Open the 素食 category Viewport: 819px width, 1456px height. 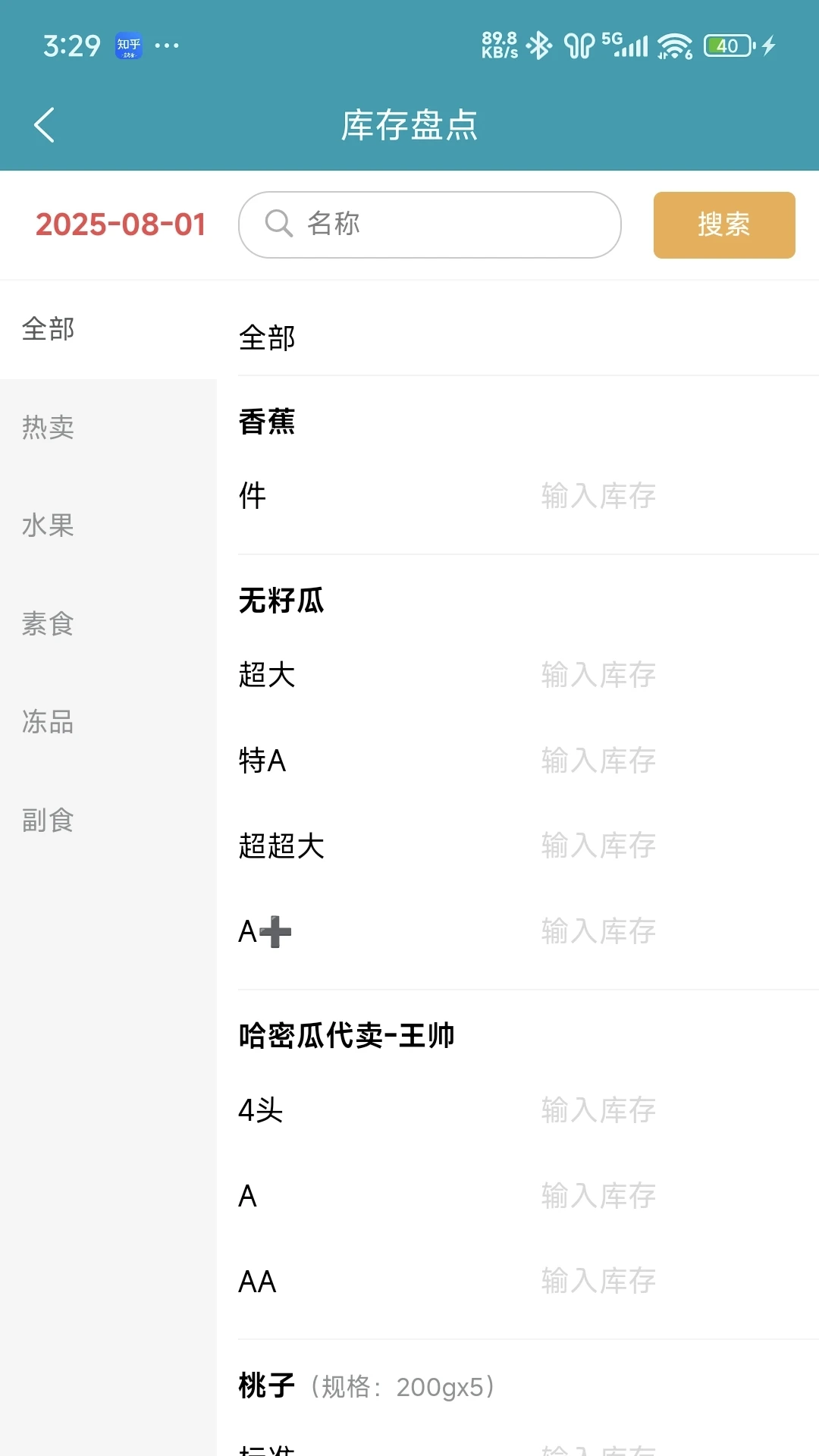pos(48,624)
